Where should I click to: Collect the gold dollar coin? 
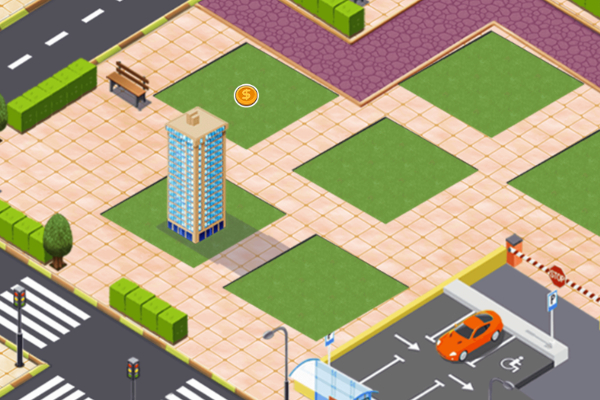[x=246, y=96]
